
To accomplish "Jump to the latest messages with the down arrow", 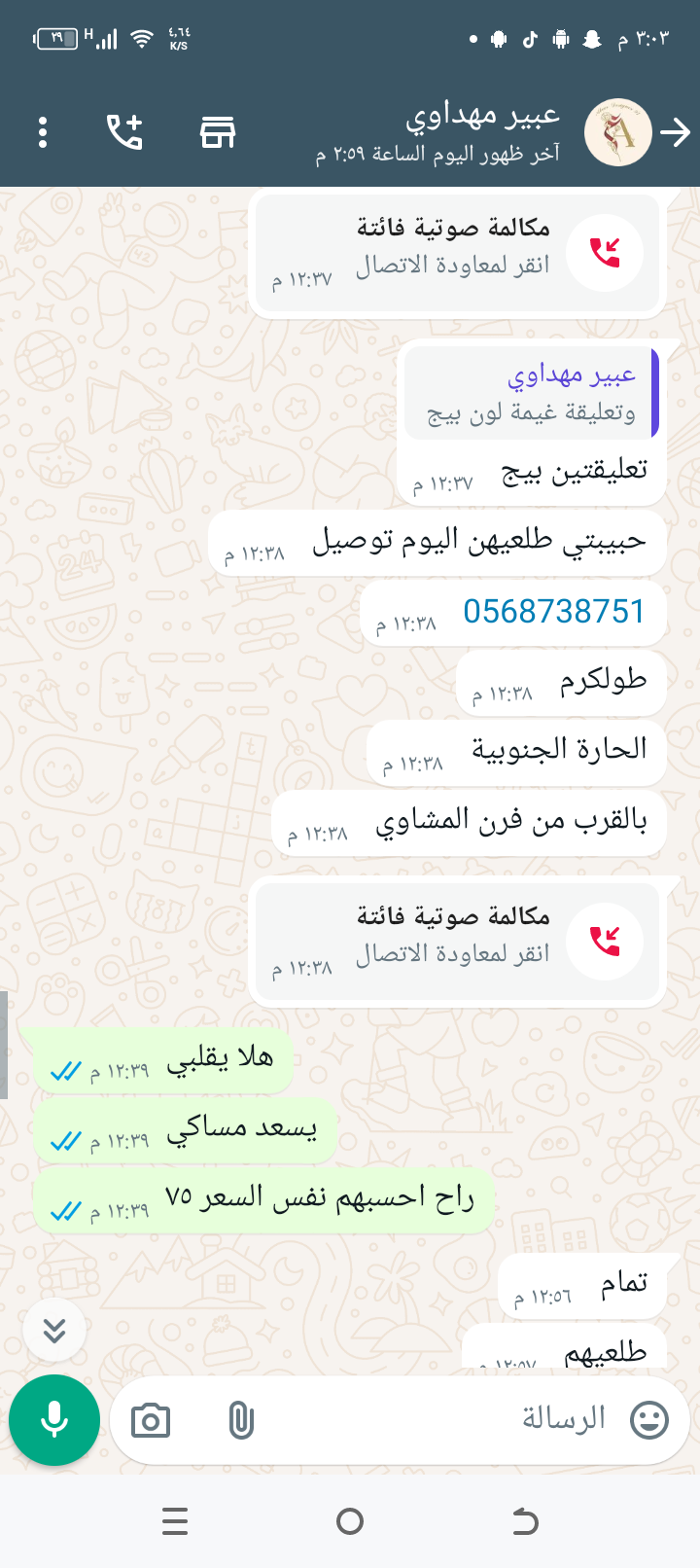I will coord(54,1330).
